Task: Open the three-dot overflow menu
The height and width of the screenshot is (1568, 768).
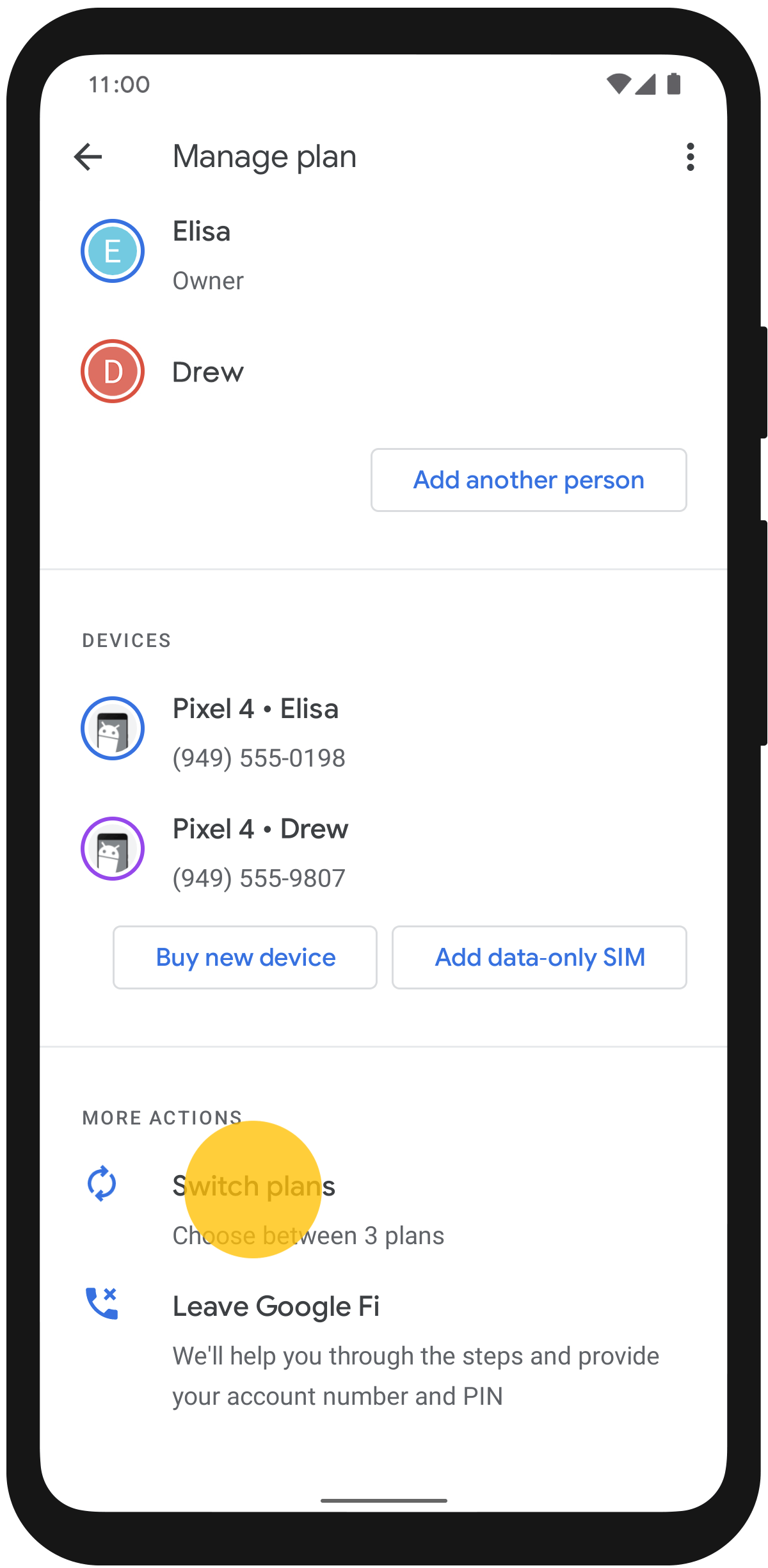Action: point(690,157)
